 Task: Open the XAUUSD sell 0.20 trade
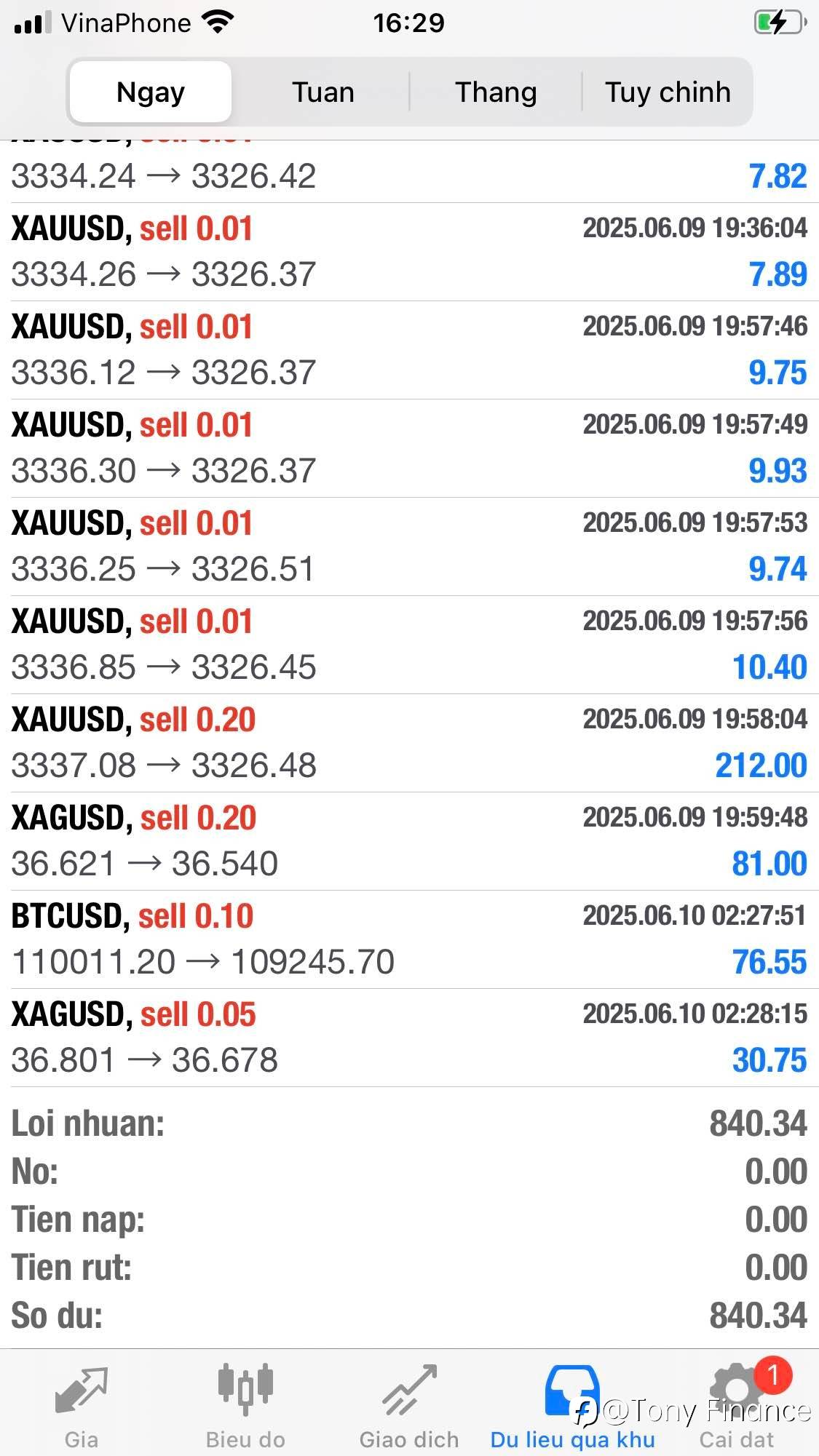(409, 743)
